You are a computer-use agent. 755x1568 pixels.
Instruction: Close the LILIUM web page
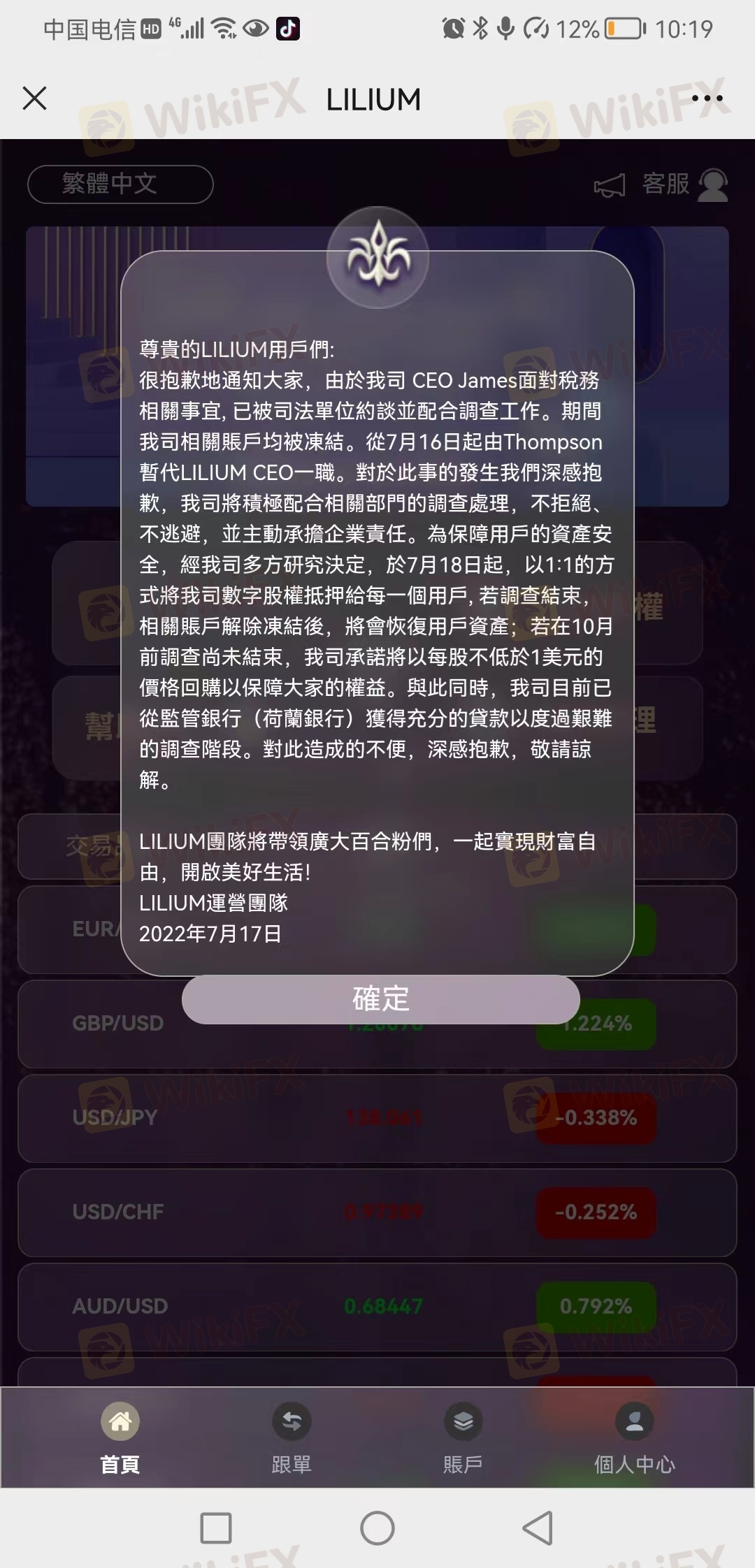coord(34,99)
